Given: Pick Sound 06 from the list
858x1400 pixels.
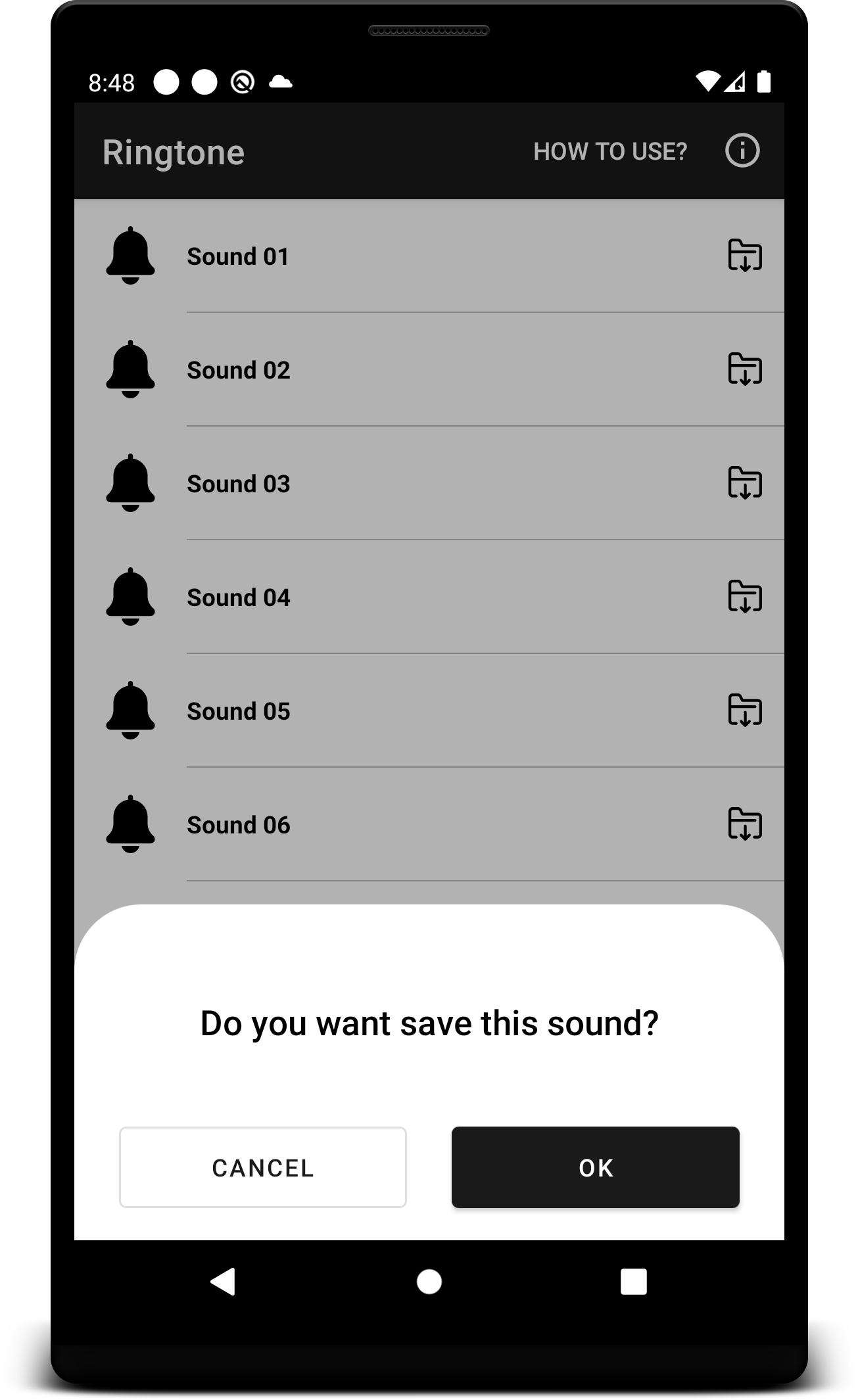Looking at the screenshot, I should coord(238,825).
